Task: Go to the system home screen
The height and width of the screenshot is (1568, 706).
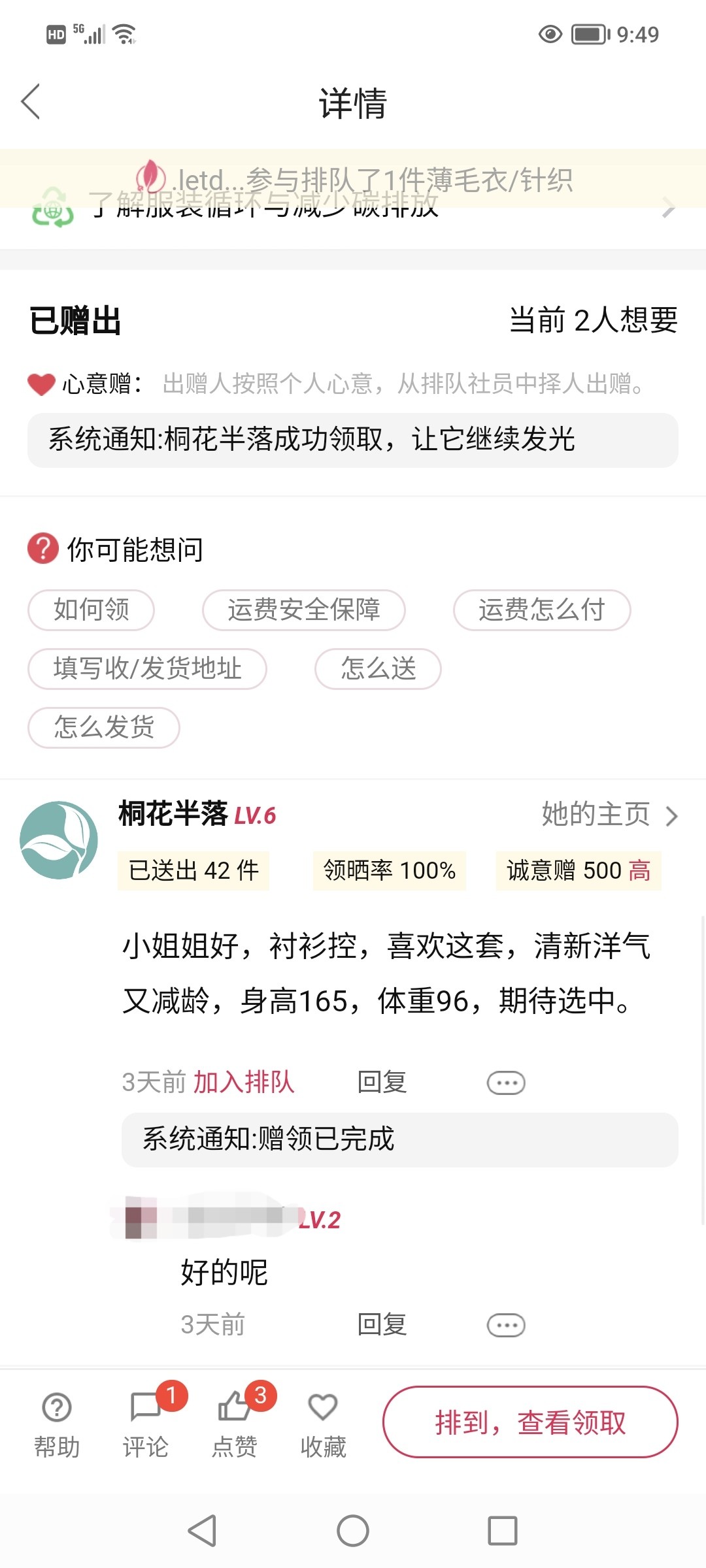Action: (x=353, y=1531)
